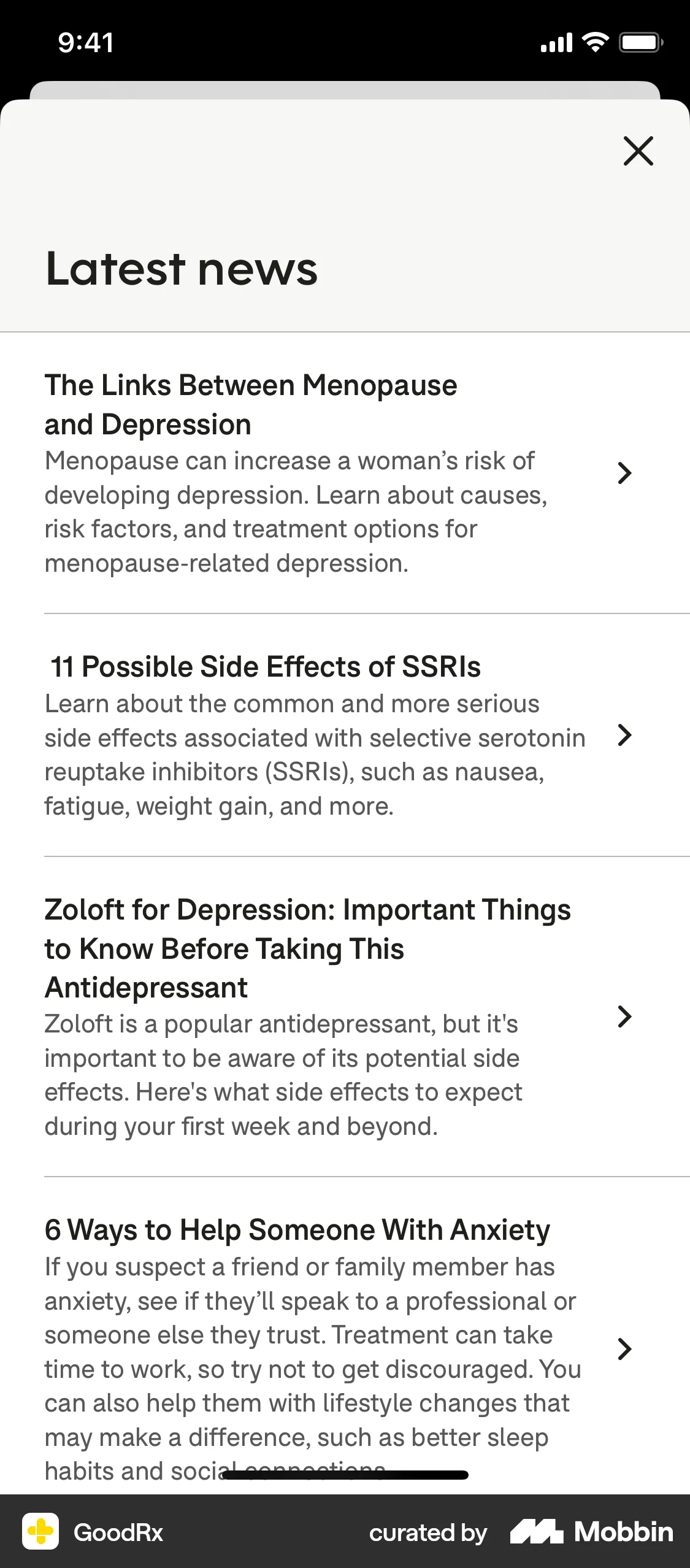
Task: Expand the Zoloft antidepressant article
Action: click(x=624, y=1015)
